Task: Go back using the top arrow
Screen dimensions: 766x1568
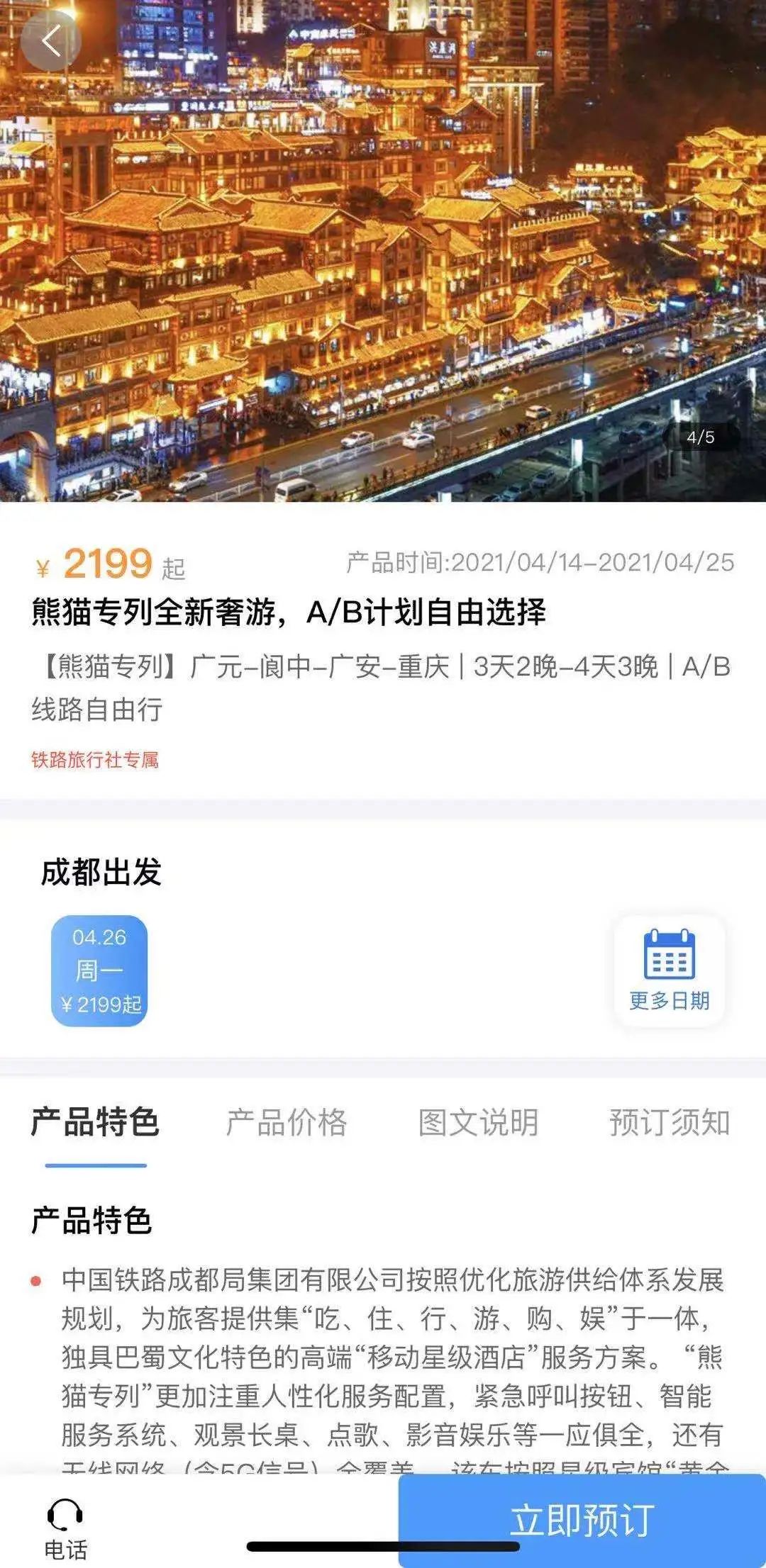Action: point(50,41)
